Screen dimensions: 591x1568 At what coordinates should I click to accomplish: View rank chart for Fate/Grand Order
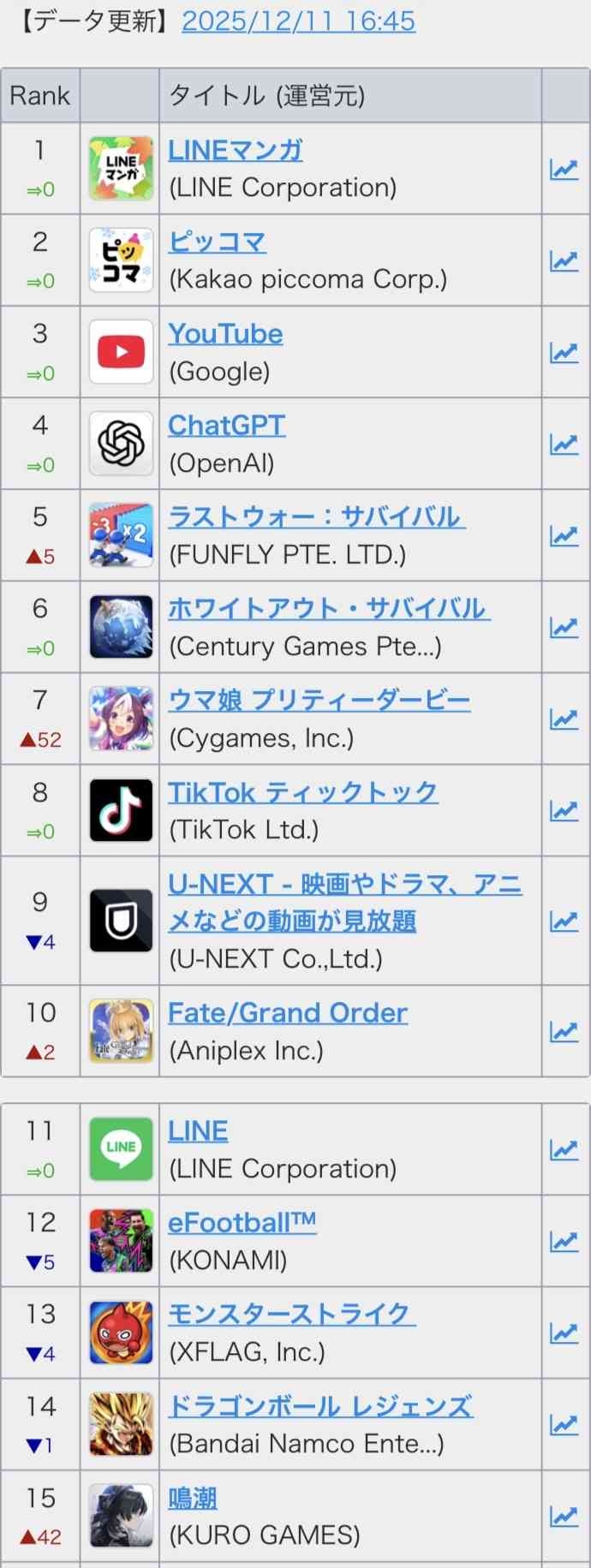tap(564, 1031)
